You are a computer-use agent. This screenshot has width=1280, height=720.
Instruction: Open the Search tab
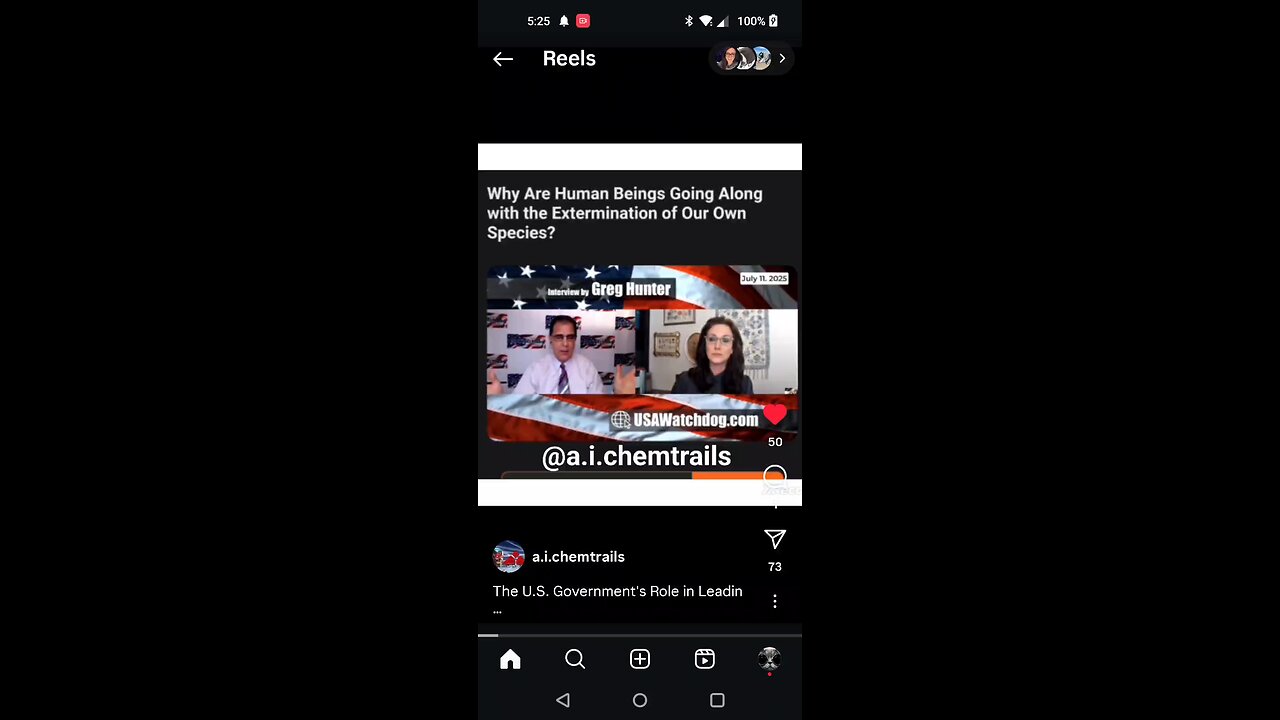(575, 659)
